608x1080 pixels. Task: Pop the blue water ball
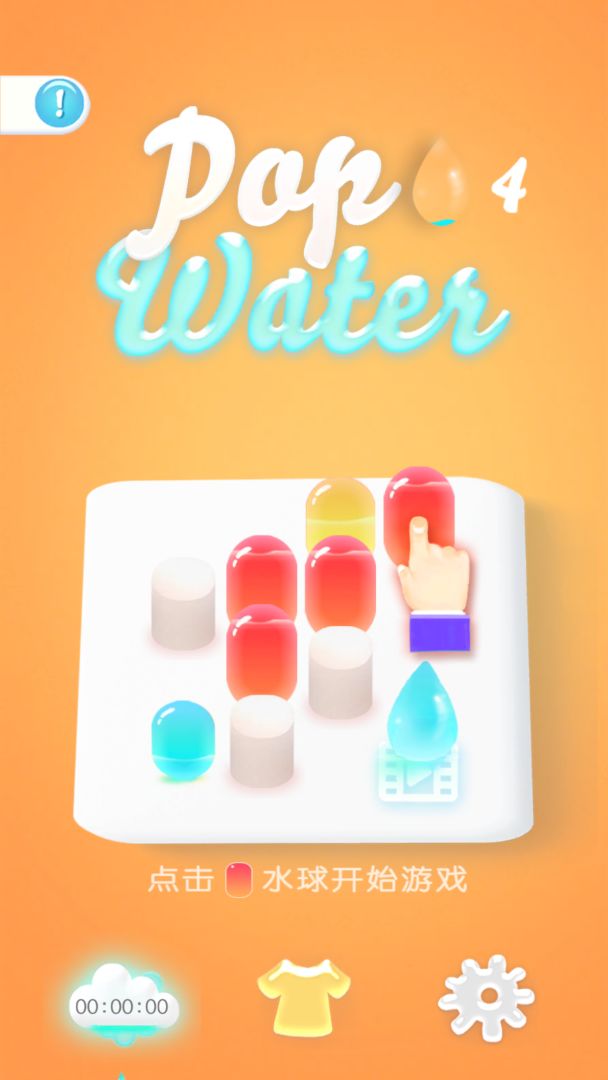click(183, 738)
